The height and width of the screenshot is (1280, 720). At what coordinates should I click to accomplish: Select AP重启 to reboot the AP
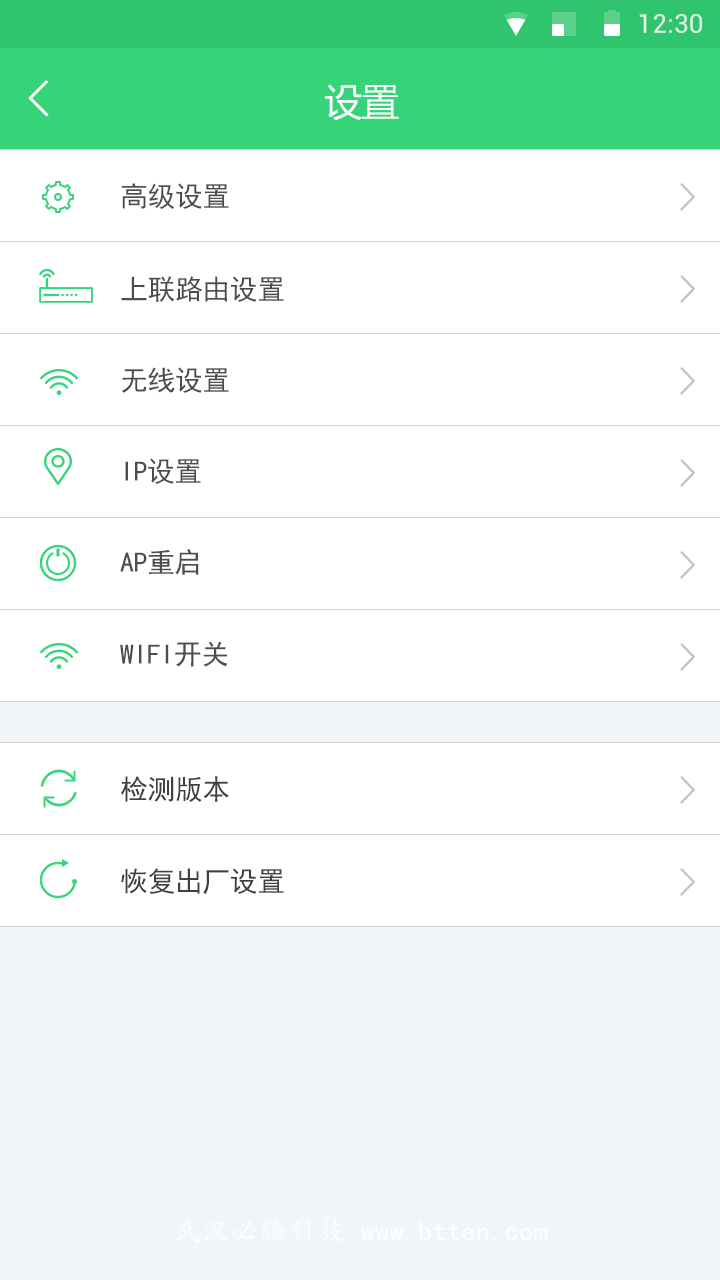[x=360, y=564]
